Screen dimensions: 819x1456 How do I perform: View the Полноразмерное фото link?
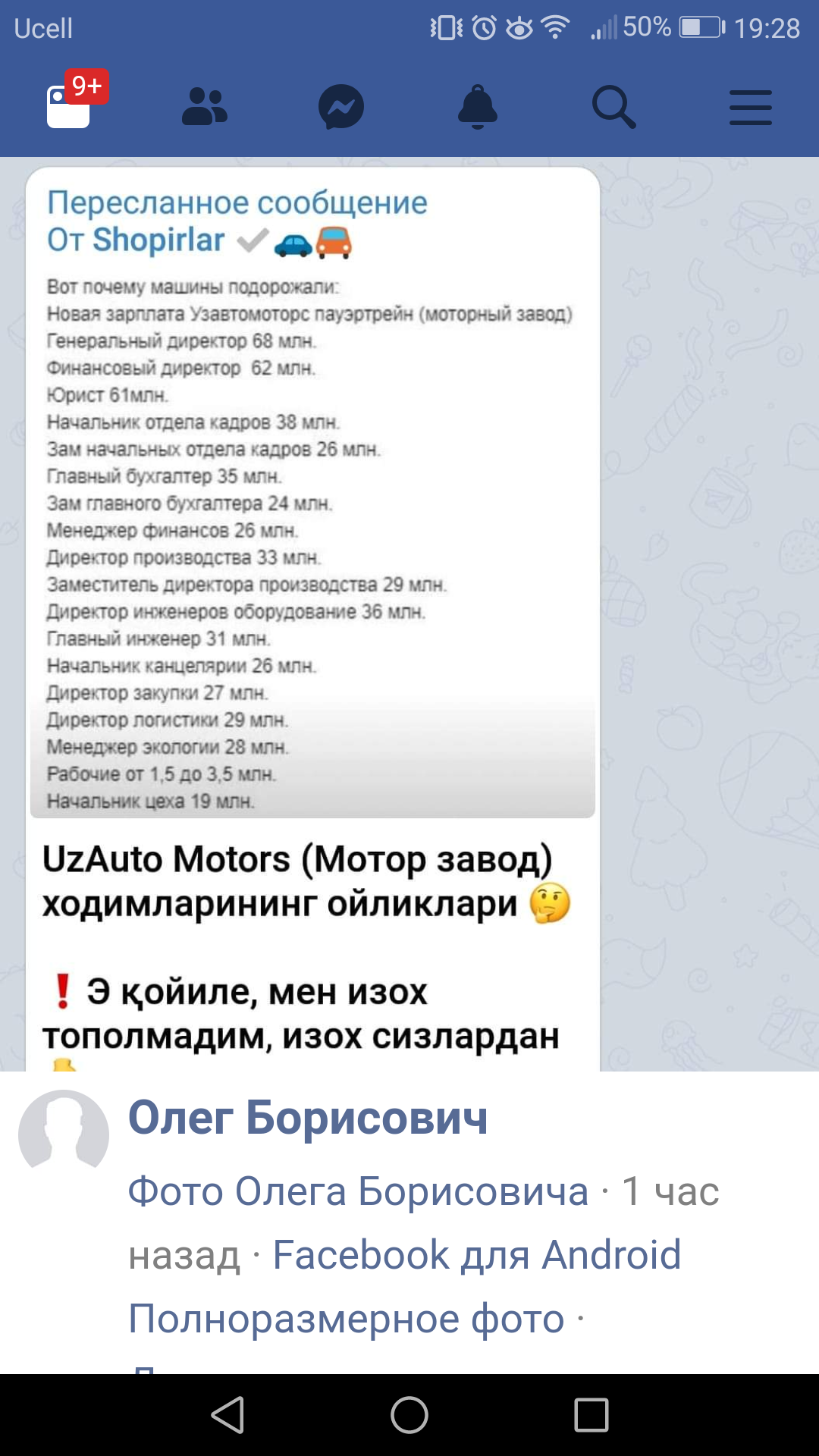[x=347, y=1319]
